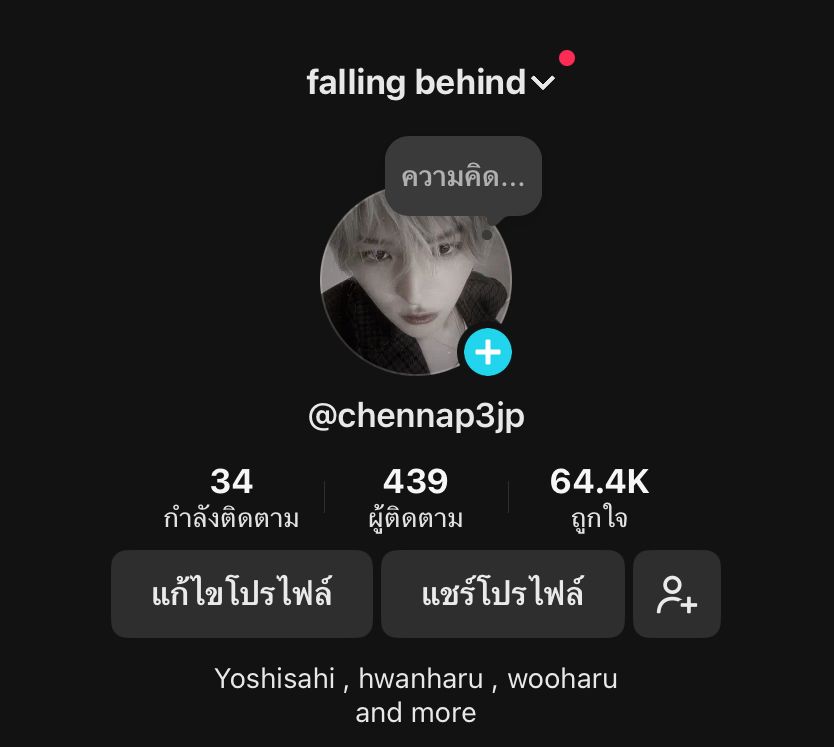Open the profile picture
This screenshot has width=834, height=747.
405,290
